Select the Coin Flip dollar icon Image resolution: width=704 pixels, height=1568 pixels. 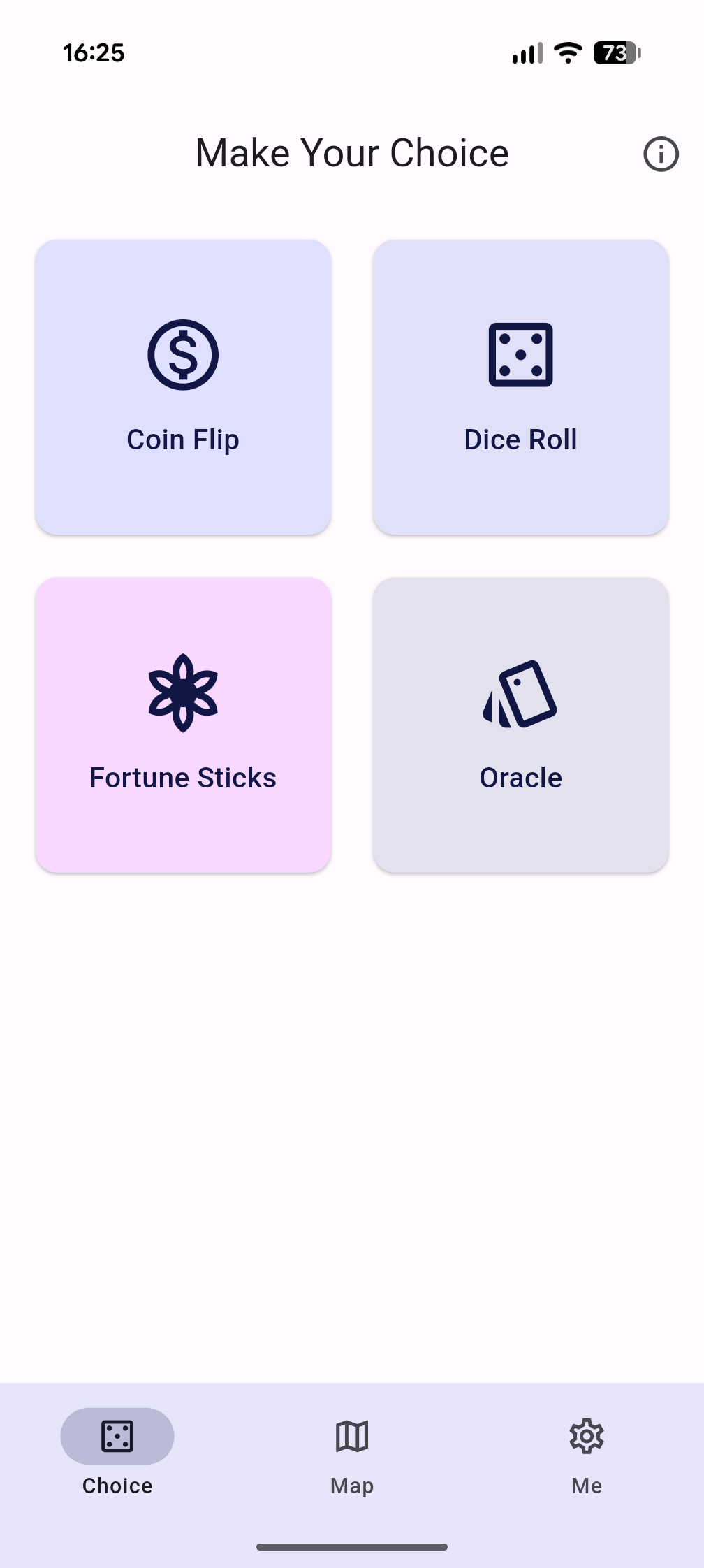[183, 355]
